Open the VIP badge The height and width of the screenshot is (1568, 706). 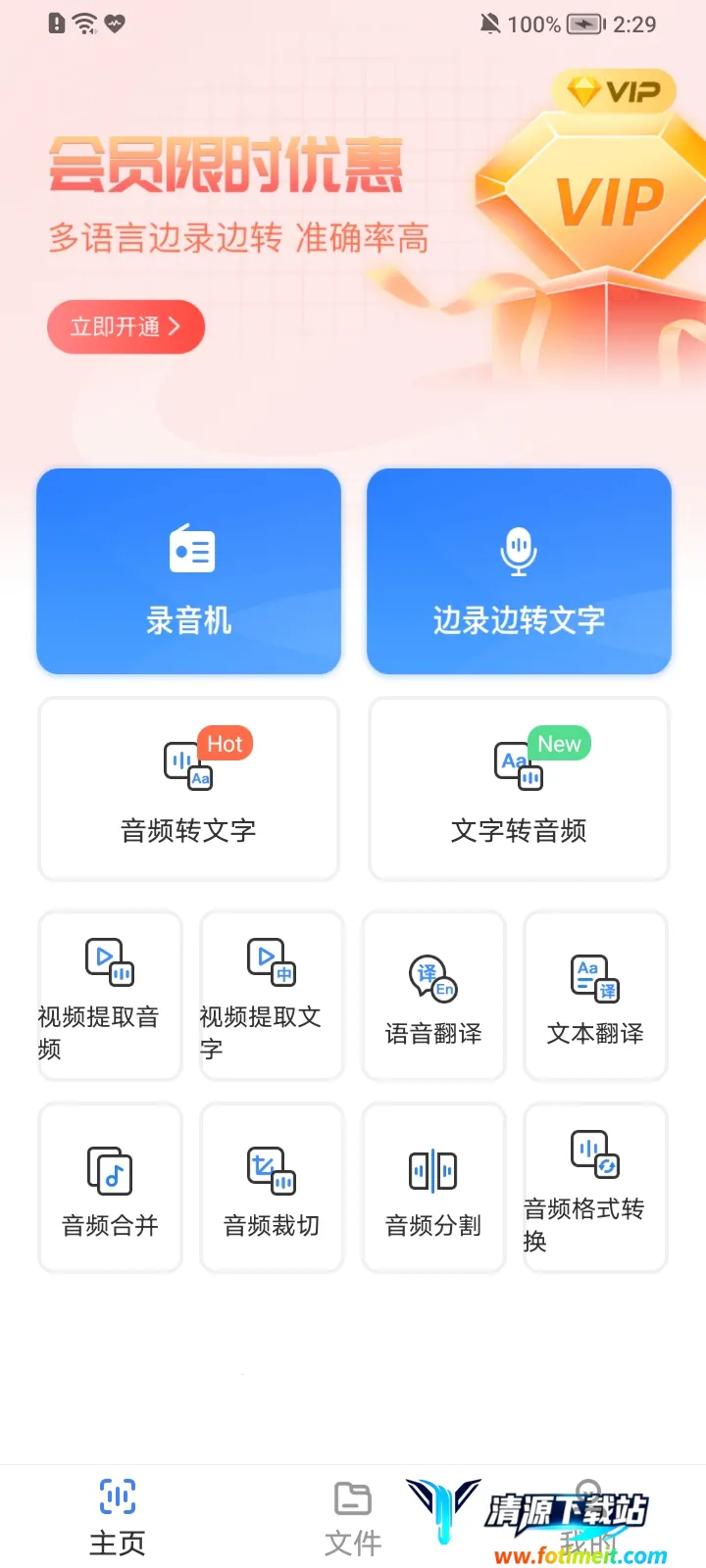[615, 92]
